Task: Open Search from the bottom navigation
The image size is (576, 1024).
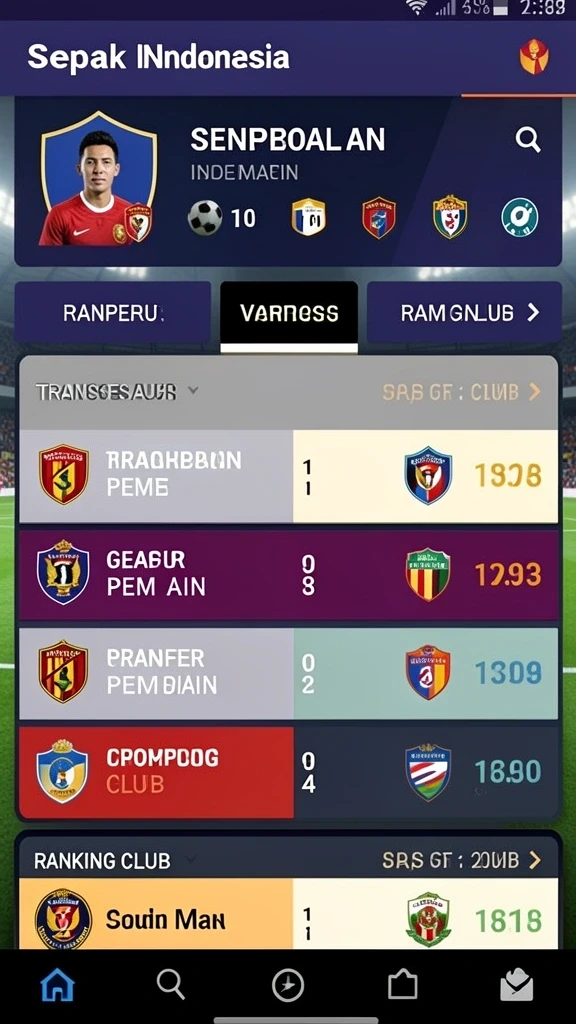Action: 171,984
